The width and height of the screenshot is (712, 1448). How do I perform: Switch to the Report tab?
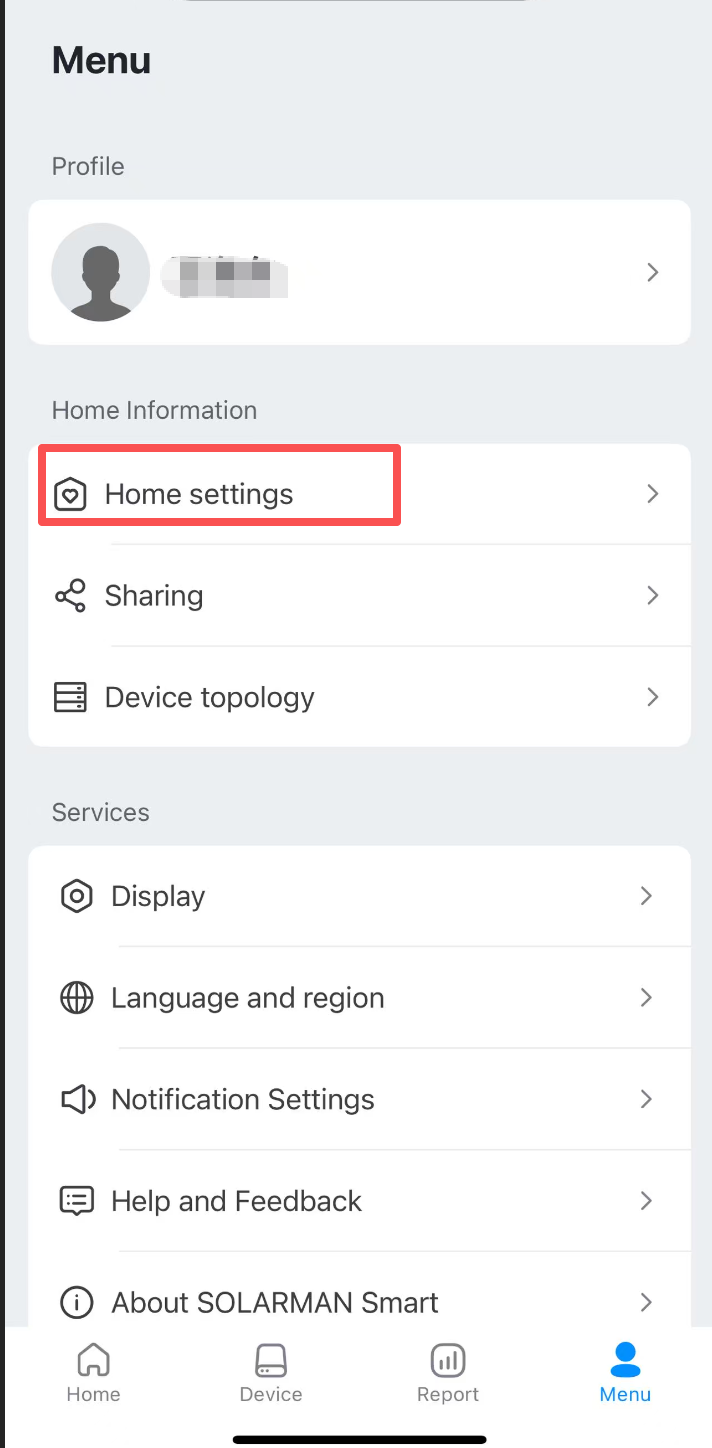[448, 1374]
